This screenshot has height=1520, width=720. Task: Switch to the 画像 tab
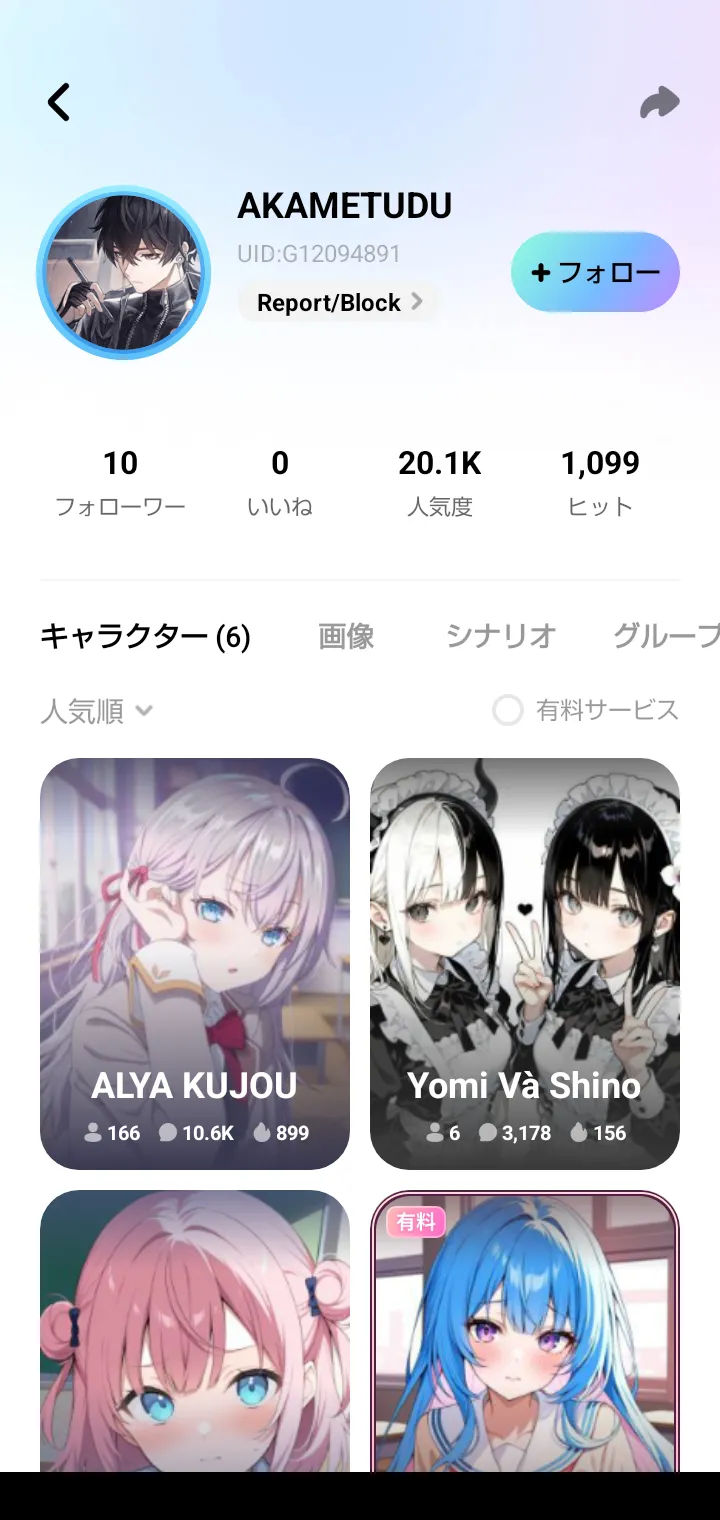346,636
